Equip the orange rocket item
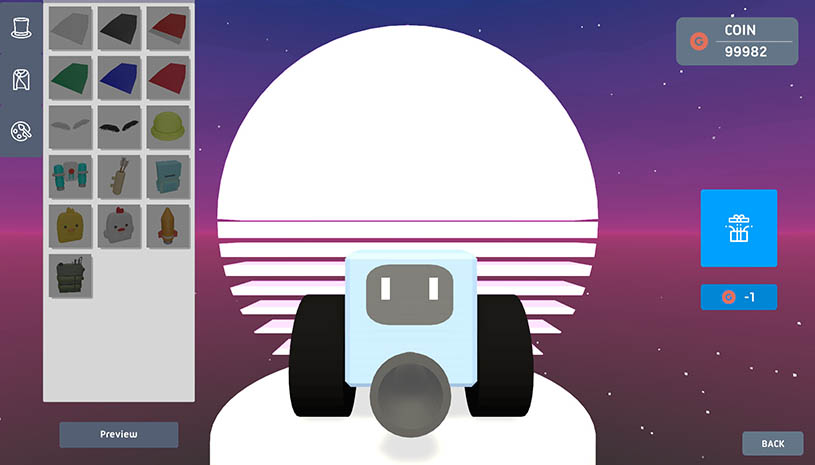The height and width of the screenshot is (465, 815). 168,227
